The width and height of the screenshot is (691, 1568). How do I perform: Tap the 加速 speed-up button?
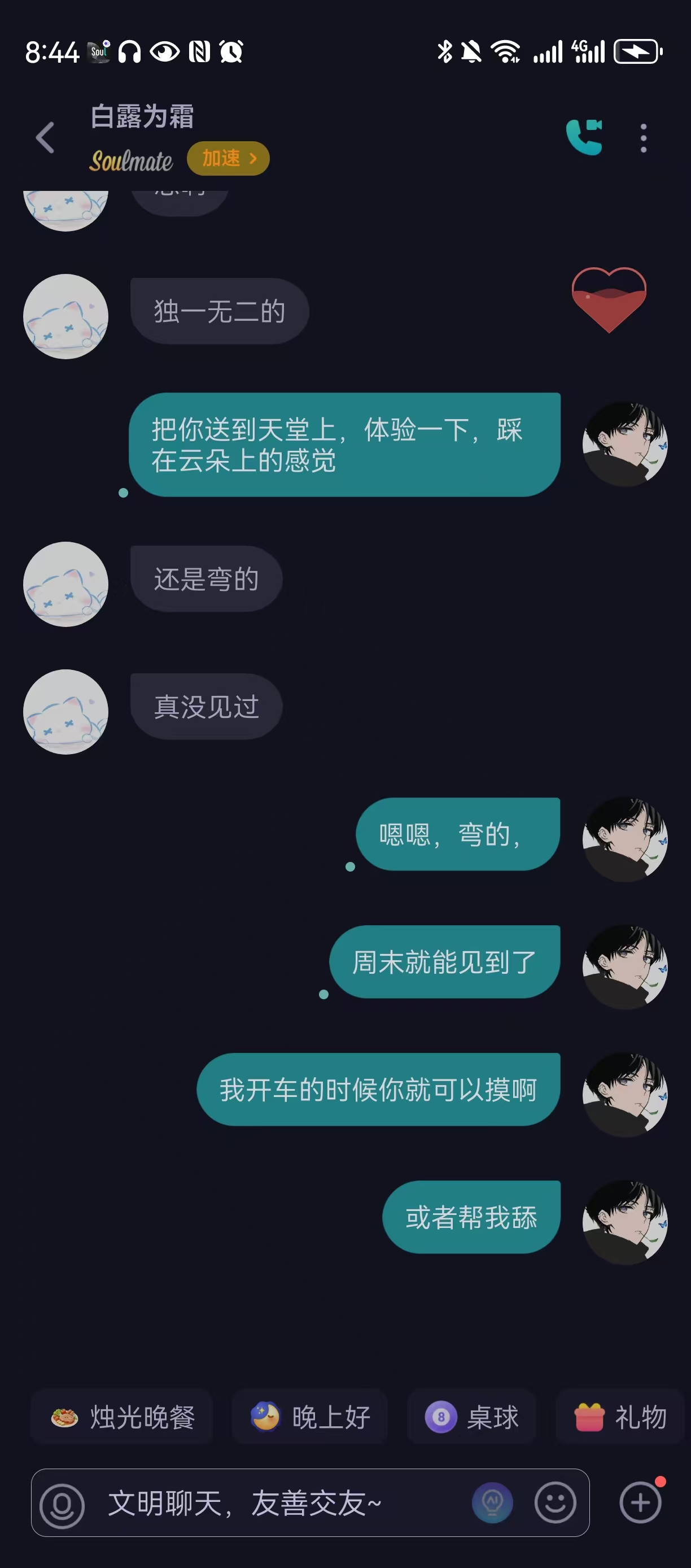click(228, 159)
